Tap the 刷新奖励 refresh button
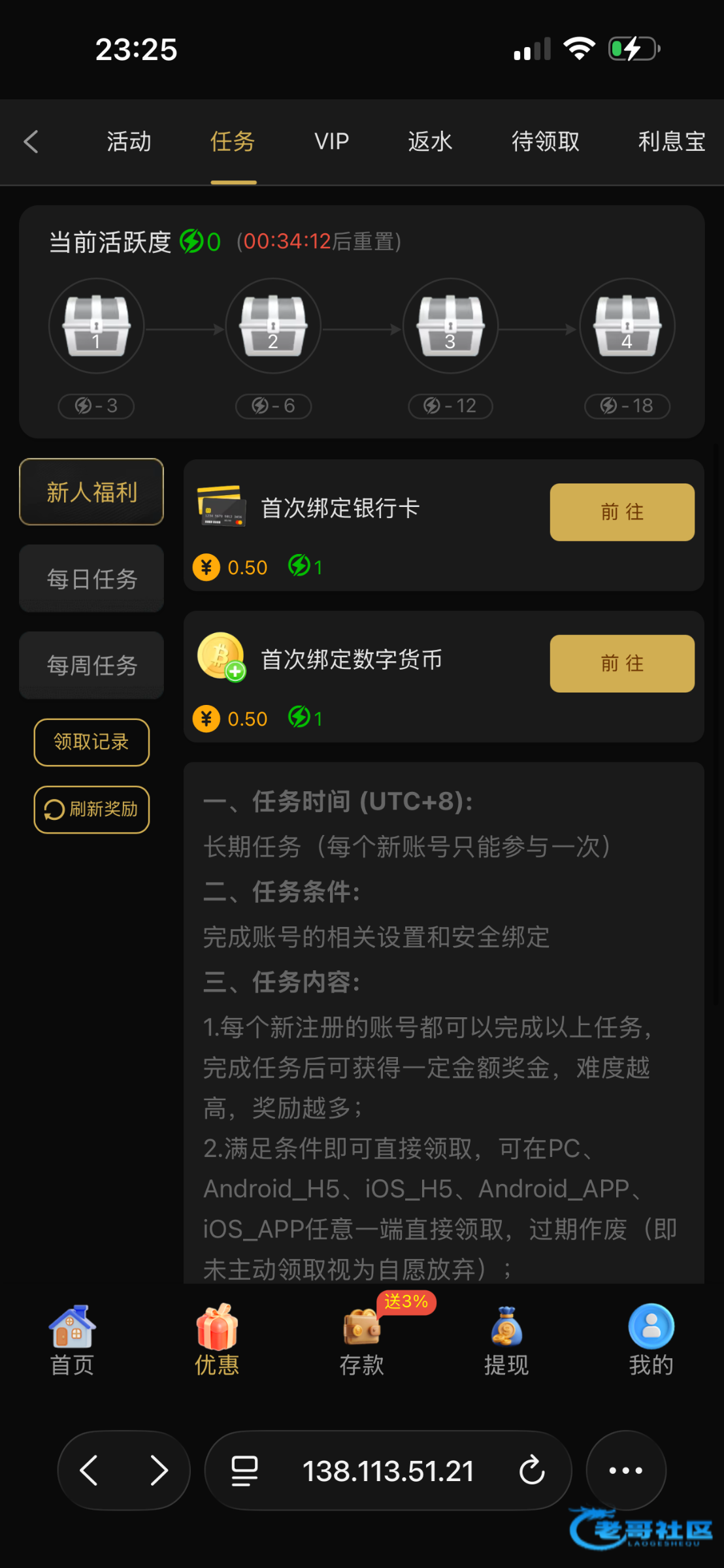The width and height of the screenshot is (724, 1568). [91, 809]
